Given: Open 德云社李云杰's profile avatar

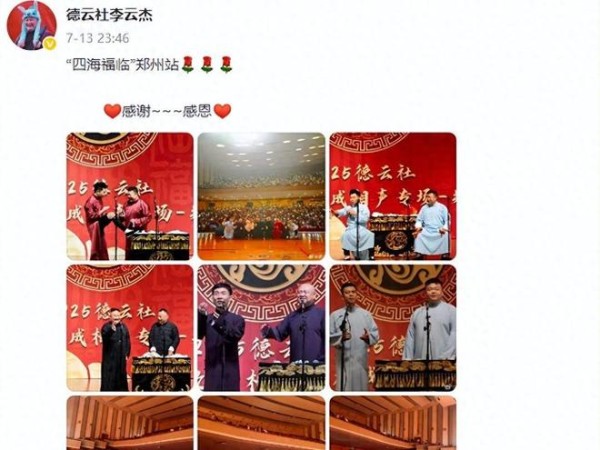Looking at the screenshot, I should 31,25.
